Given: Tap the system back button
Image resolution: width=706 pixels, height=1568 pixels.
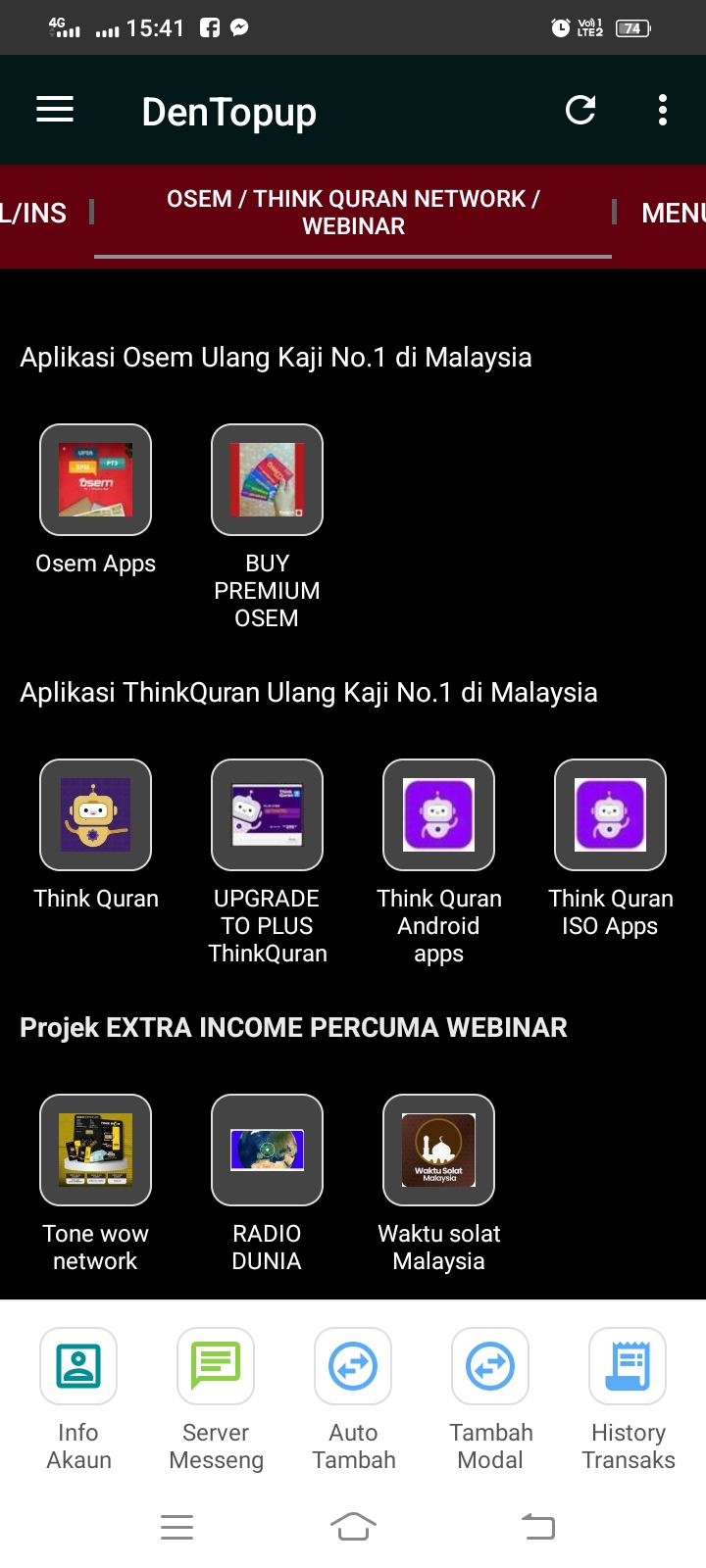Looking at the screenshot, I should (537, 1526).
